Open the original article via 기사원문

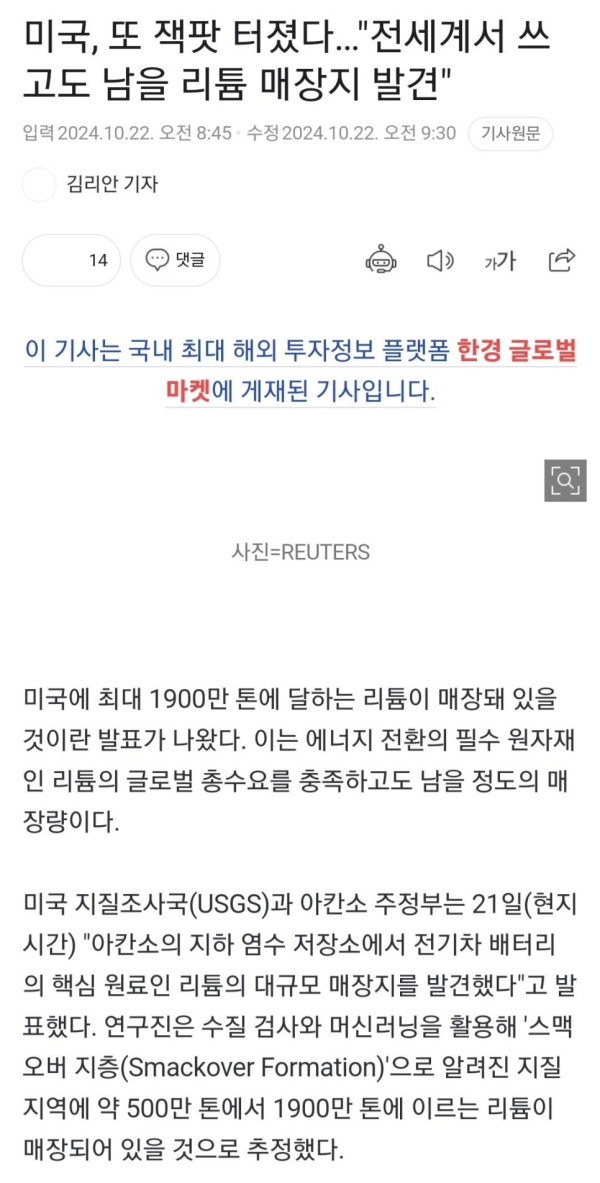(x=510, y=134)
